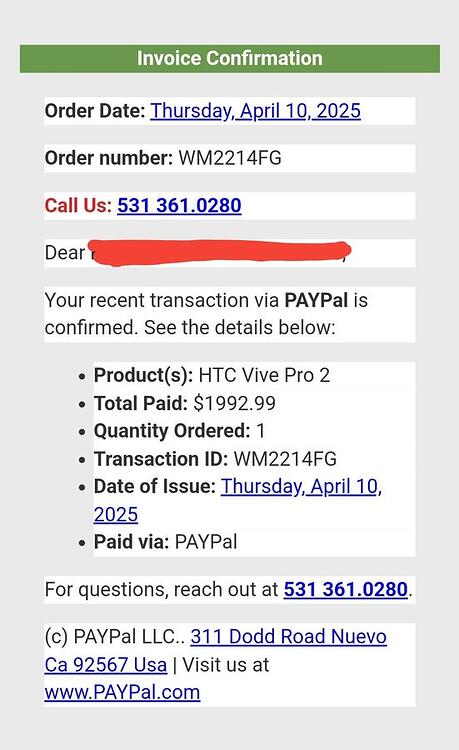The width and height of the screenshot is (459, 750).
Task: Open the 311 Dodd Road Nuevo address link
Action: tap(288, 637)
